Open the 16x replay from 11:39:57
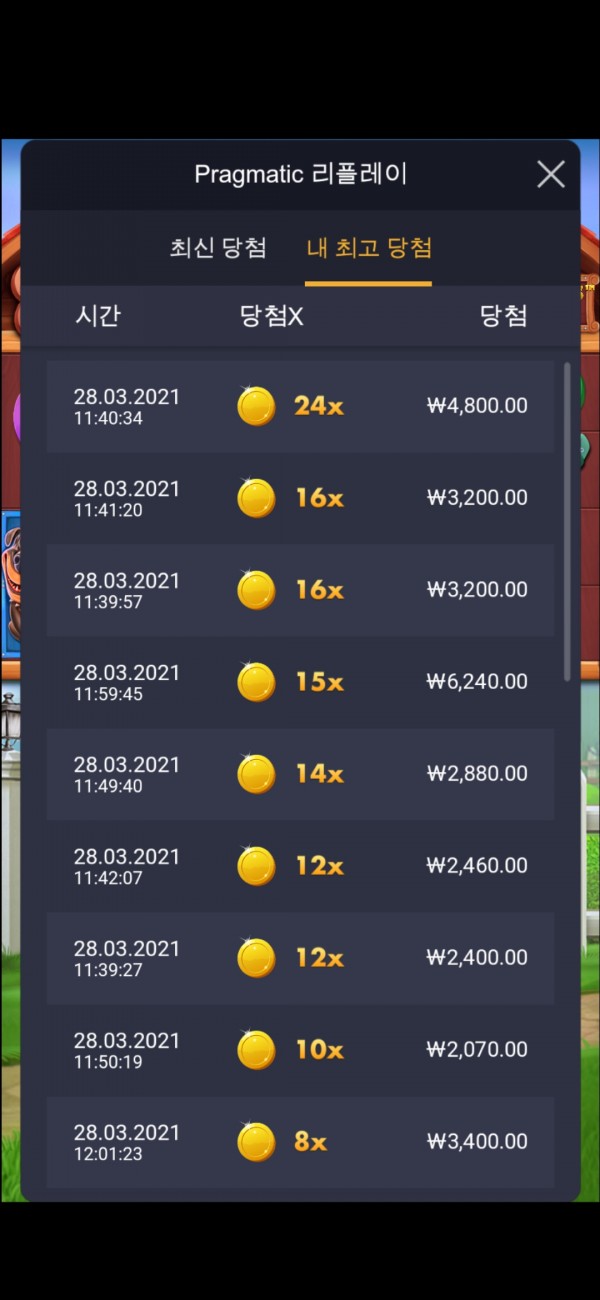 coord(300,590)
